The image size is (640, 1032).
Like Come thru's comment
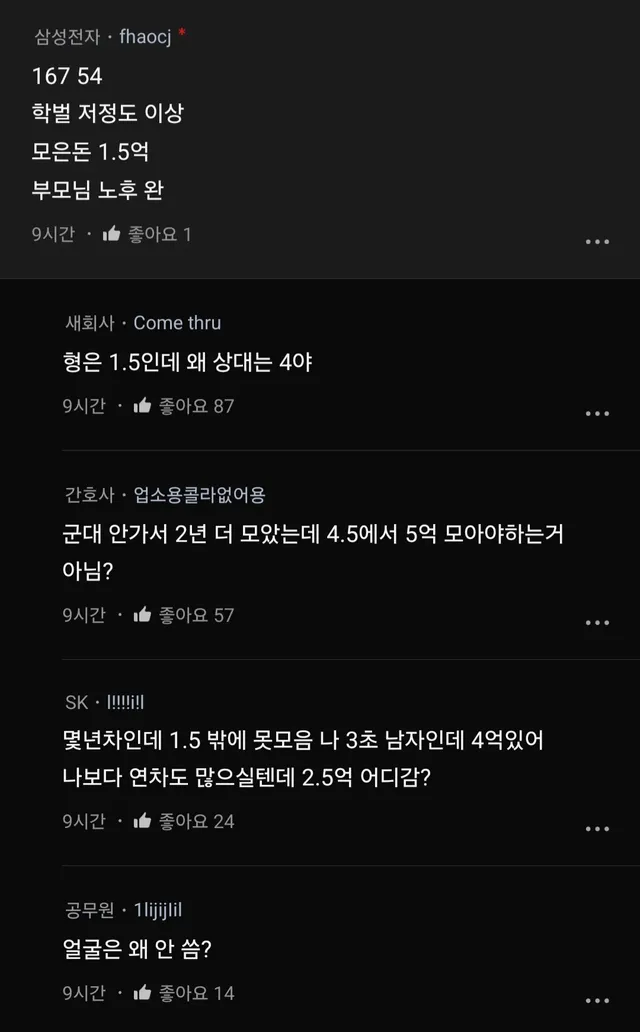[x=143, y=406]
